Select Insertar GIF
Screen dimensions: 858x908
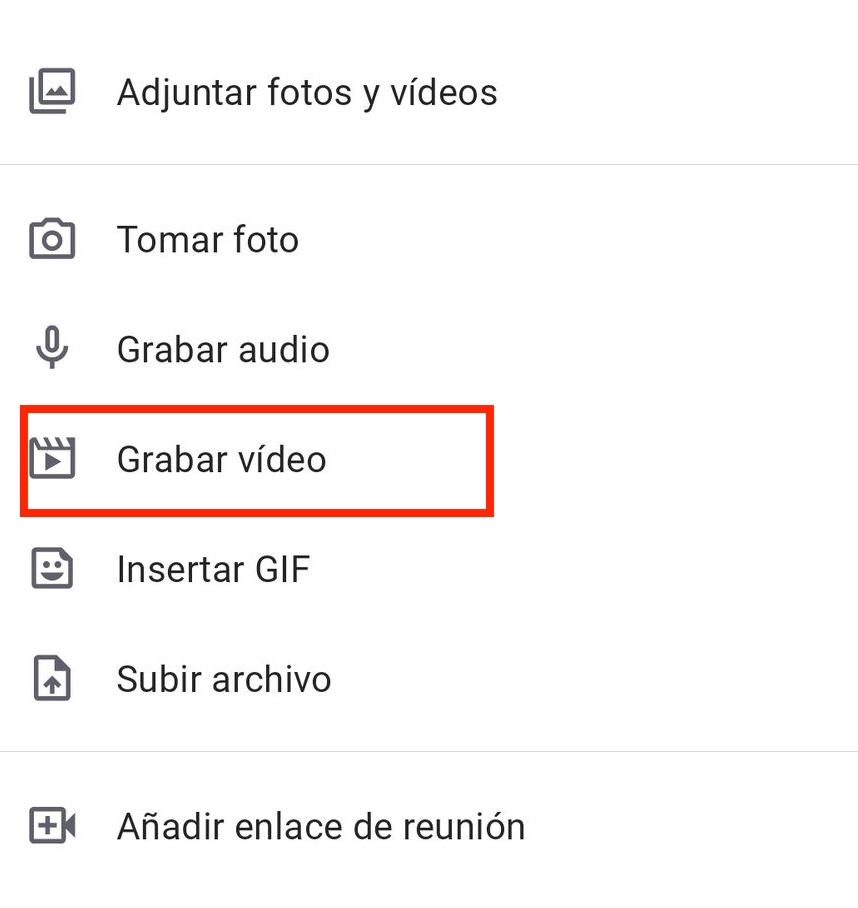pyautogui.click(x=213, y=570)
